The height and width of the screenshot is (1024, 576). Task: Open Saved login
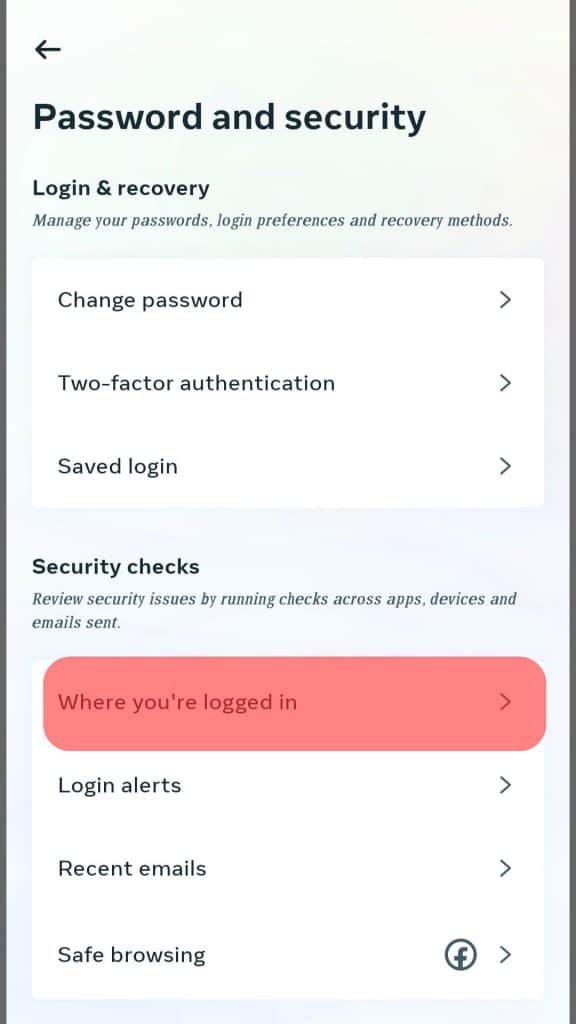(x=288, y=466)
